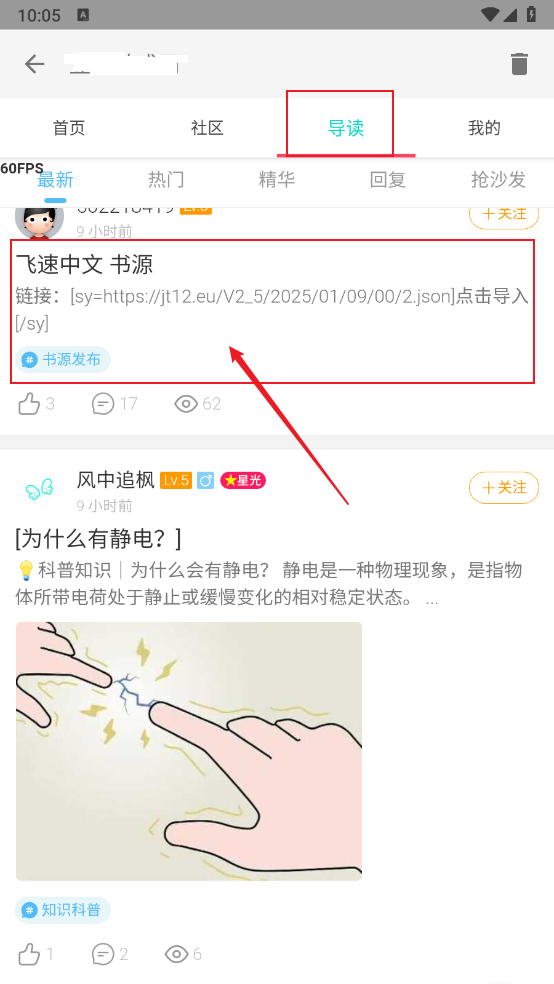The image size is (554, 984).
Task: Open the 社区 tab
Action: click(208, 128)
